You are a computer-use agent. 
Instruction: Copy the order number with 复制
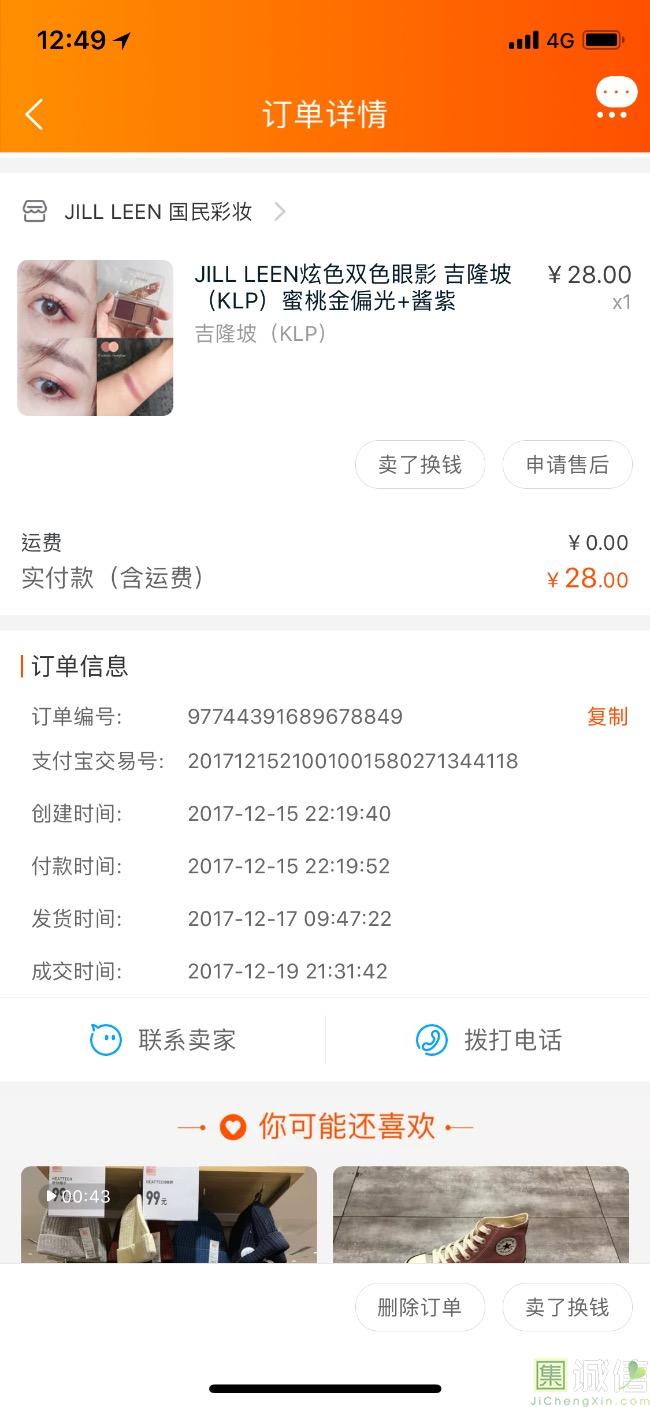click(607, 716)
